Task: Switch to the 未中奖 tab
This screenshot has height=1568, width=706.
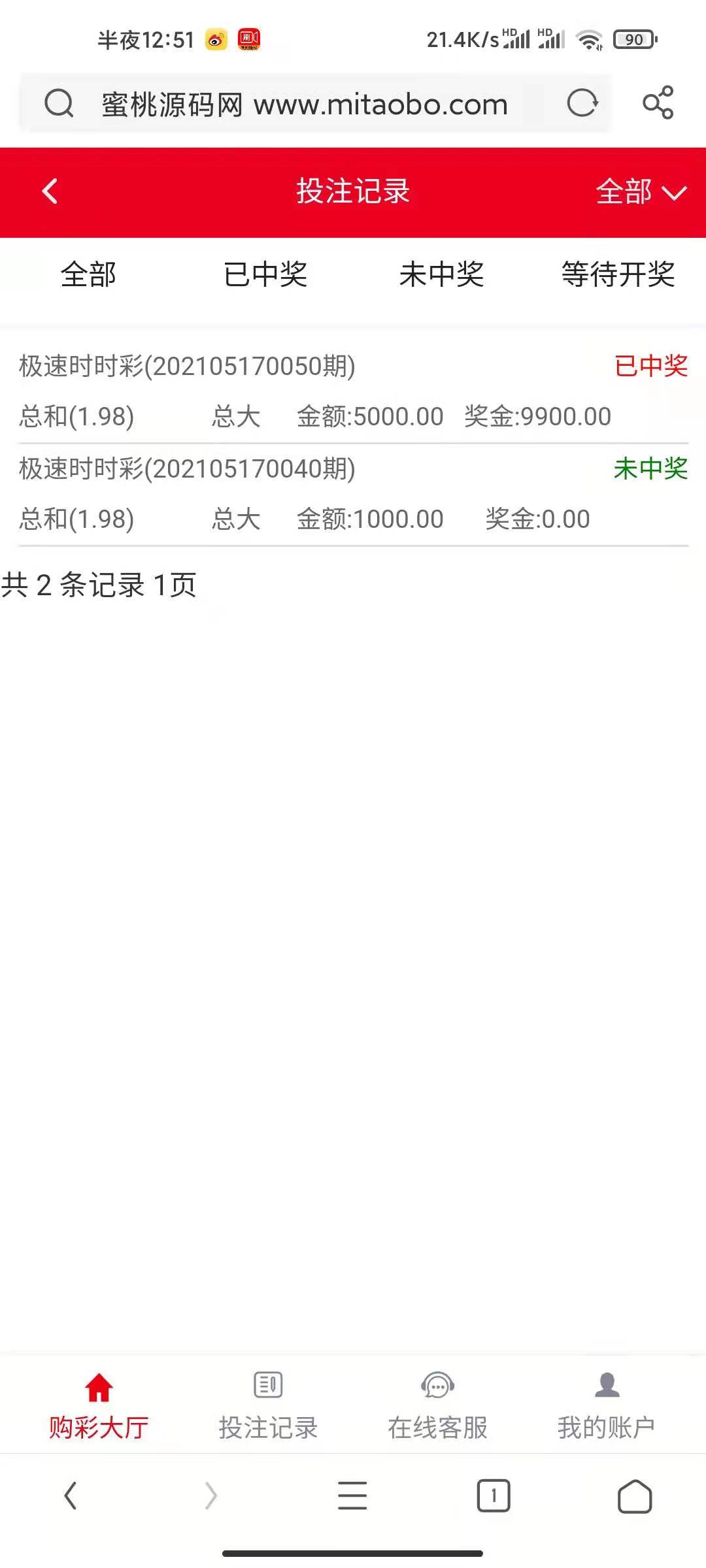Action: coord(441,274)
